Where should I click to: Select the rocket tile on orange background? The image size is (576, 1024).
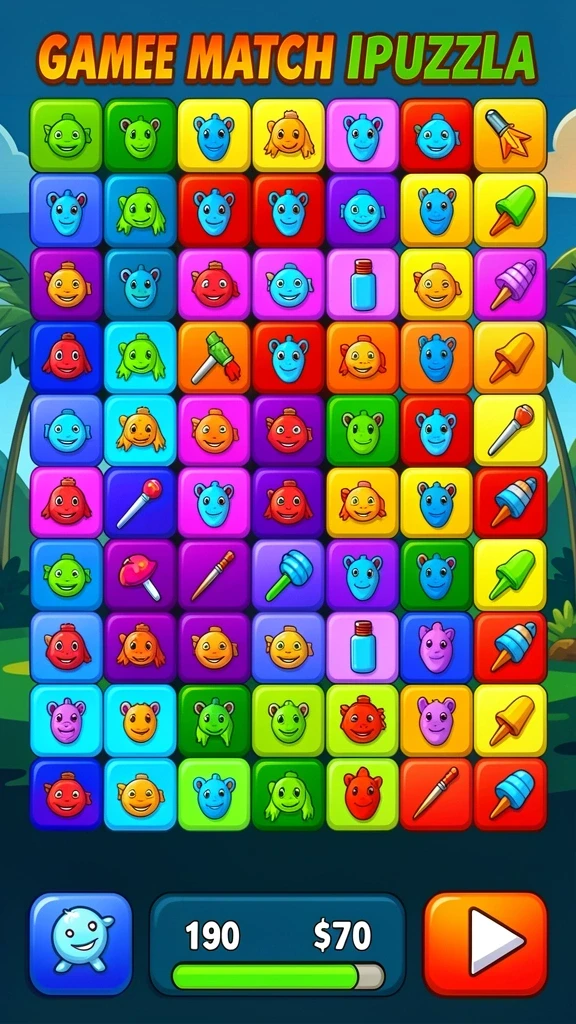[510, 135]
